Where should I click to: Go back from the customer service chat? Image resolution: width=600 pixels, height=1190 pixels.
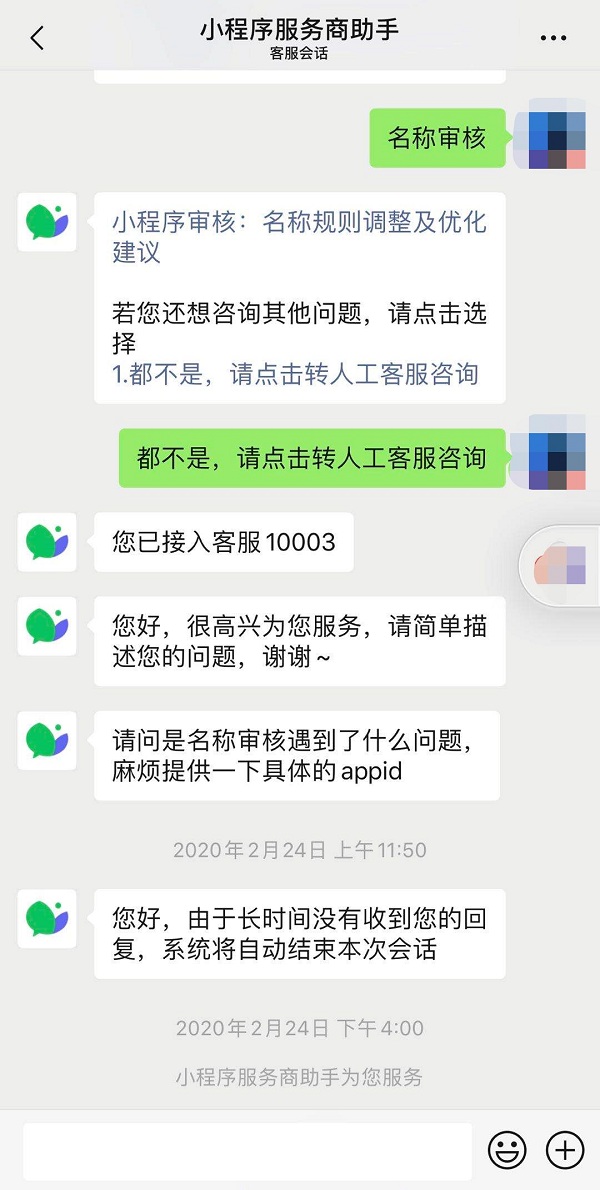37,38
